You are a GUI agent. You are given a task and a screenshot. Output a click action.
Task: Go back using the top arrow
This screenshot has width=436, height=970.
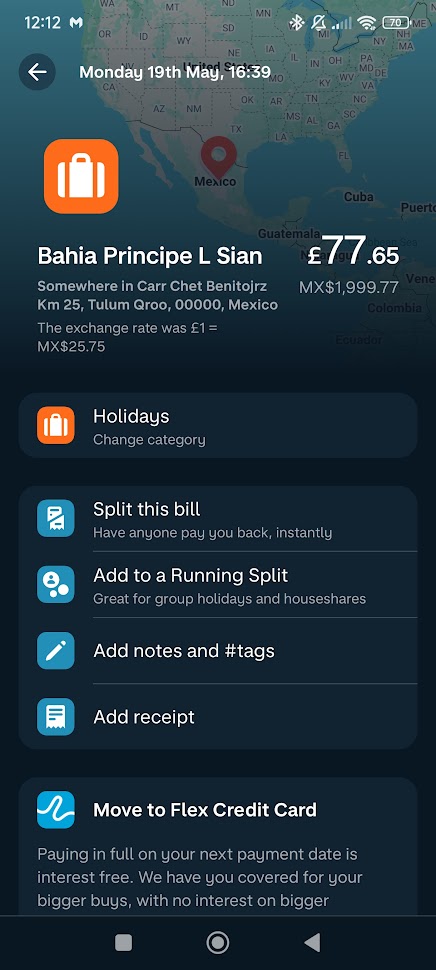[37, 72]
